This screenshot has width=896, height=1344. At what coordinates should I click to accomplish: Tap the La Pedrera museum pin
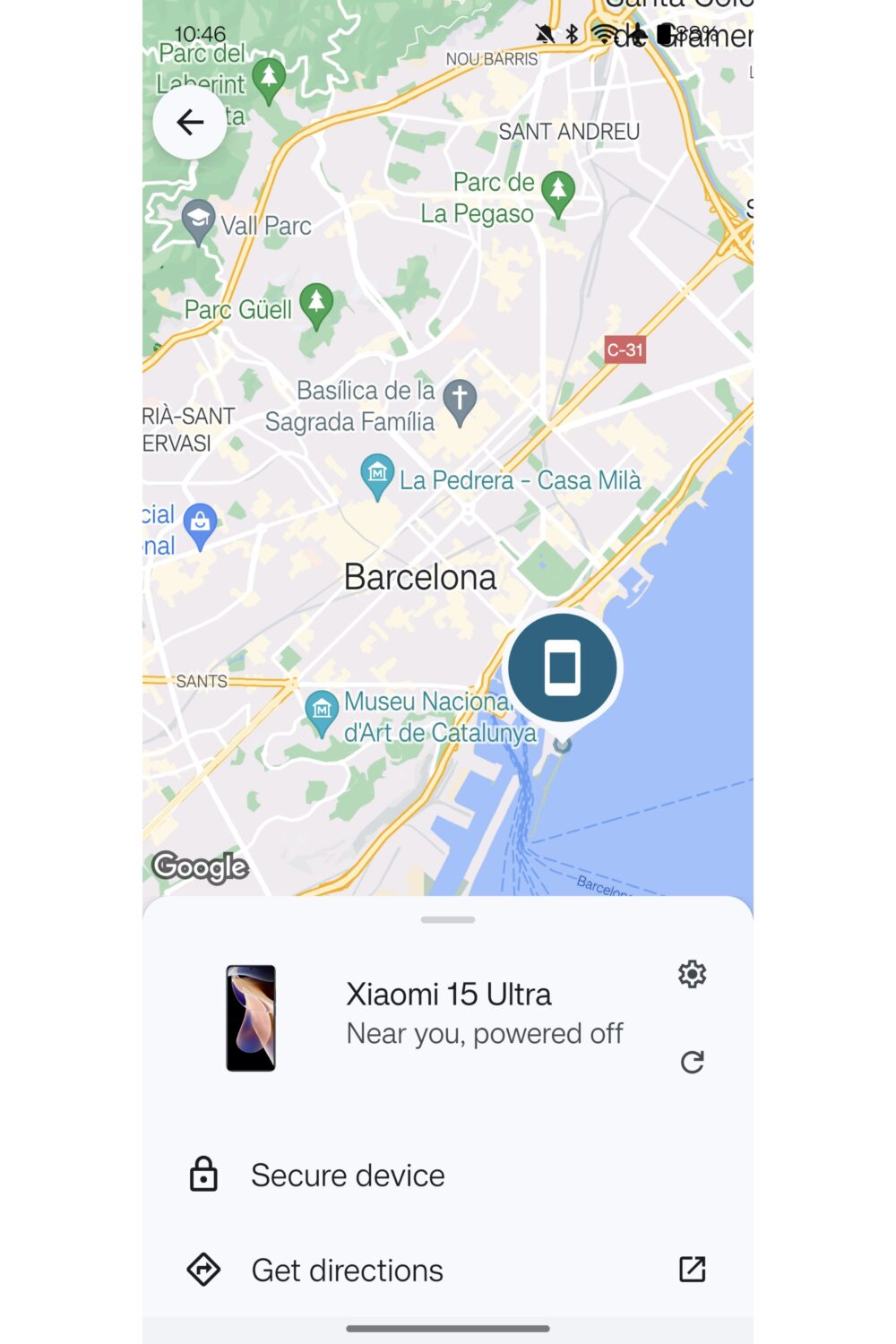(377, 472)
